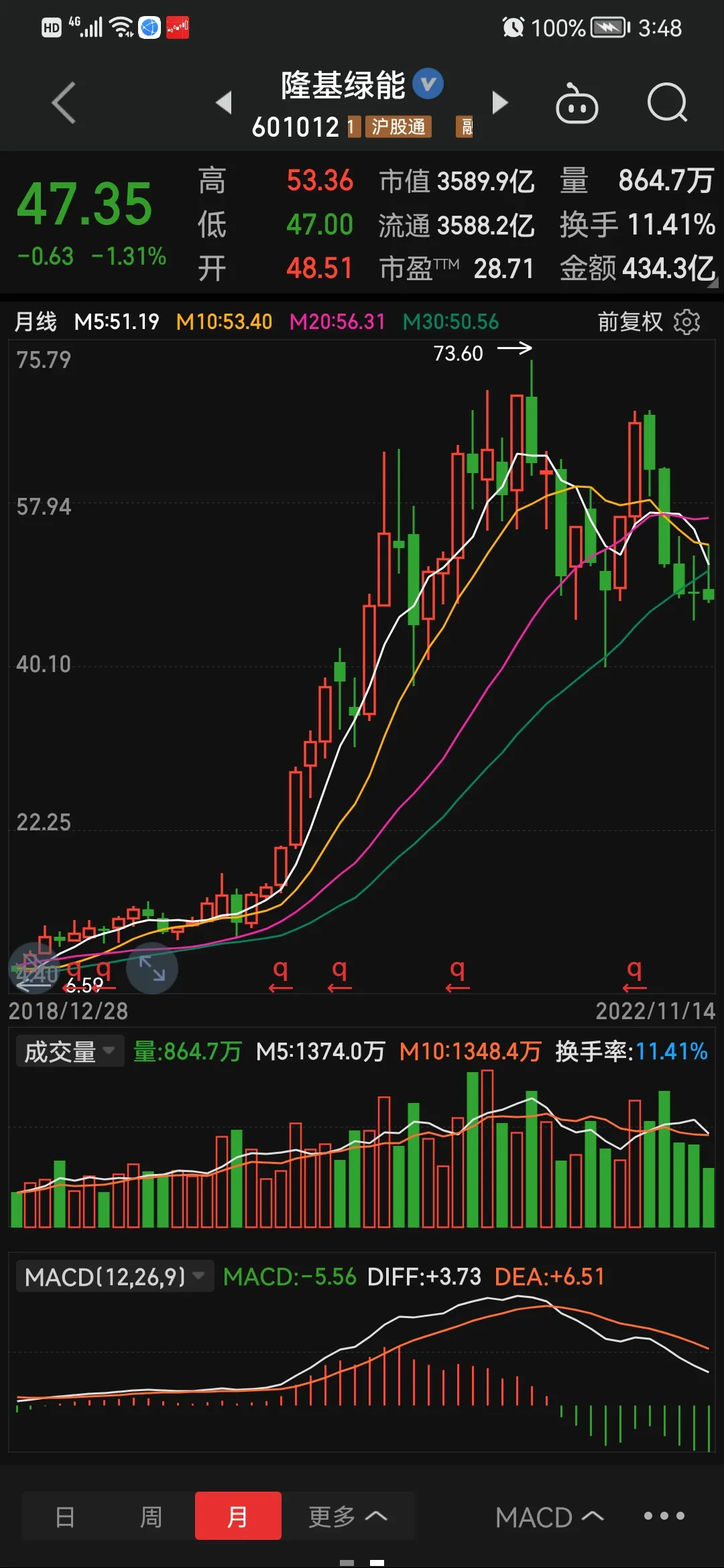Go back to the previous screen
The width and height of the screenshot is (724, 1568).
pos(64,103)
